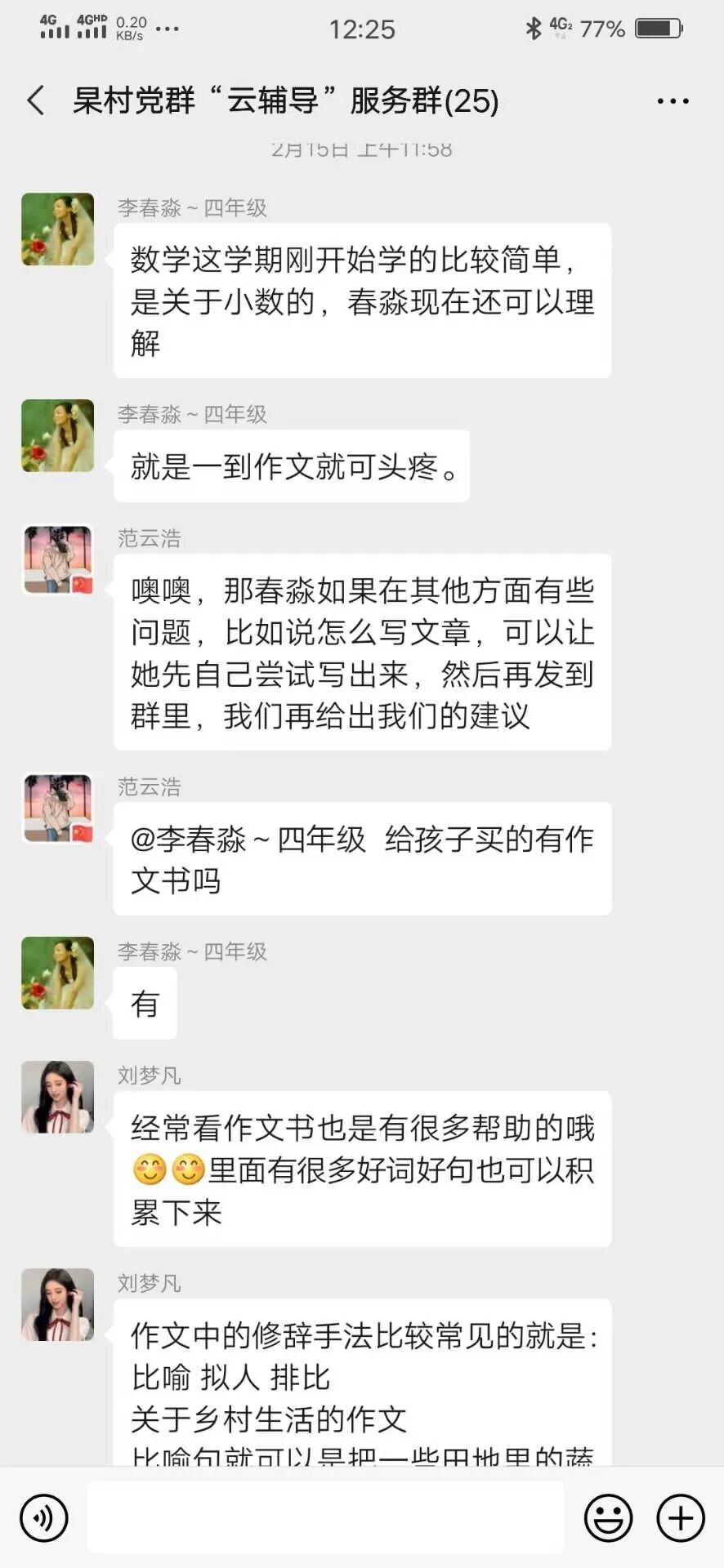Focus the message text field
724x1568 pixels.
coord(325,1517)
